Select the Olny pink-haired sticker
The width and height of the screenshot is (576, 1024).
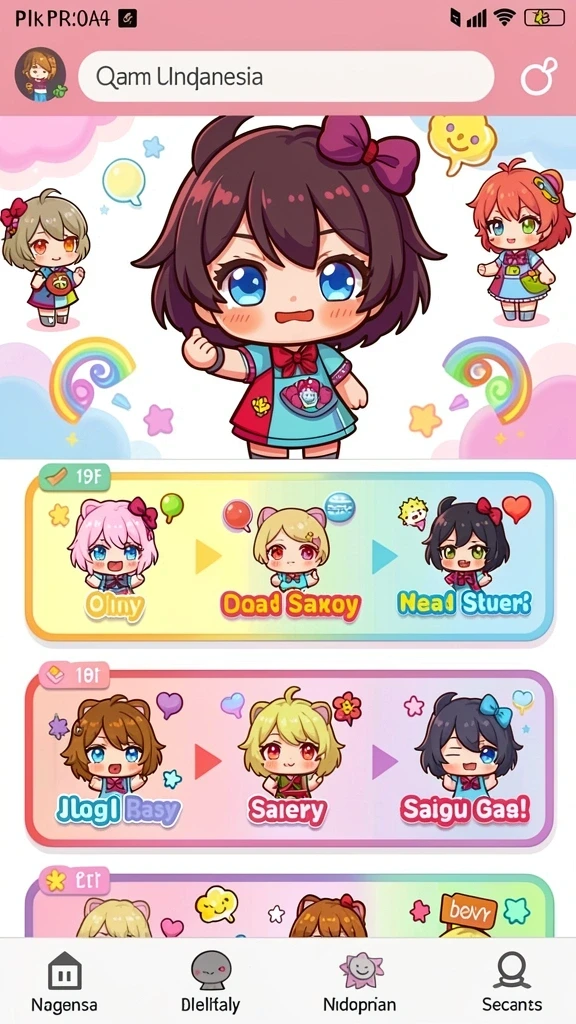click(114, 560)
